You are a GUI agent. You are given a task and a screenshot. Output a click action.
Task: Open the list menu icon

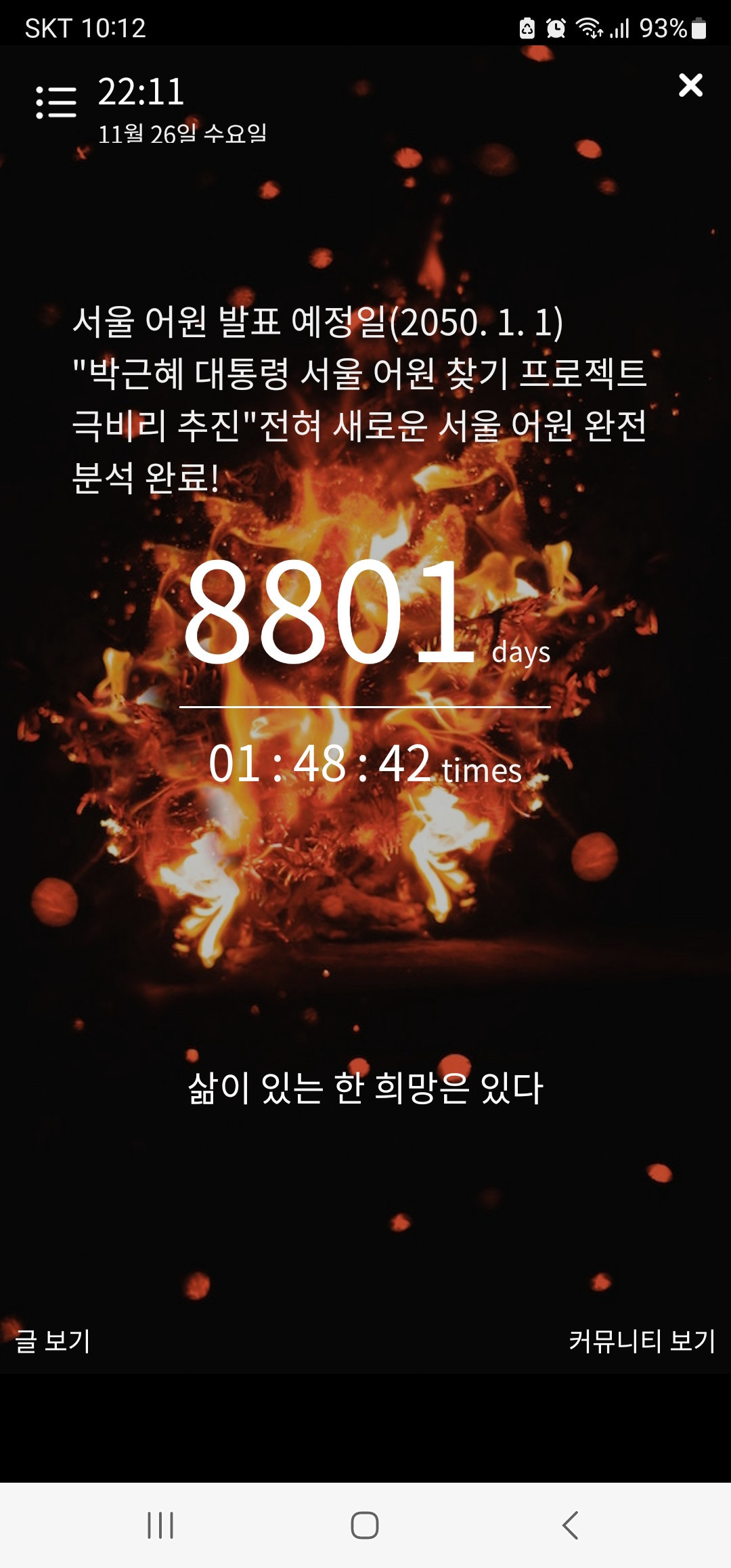[56, 102]
